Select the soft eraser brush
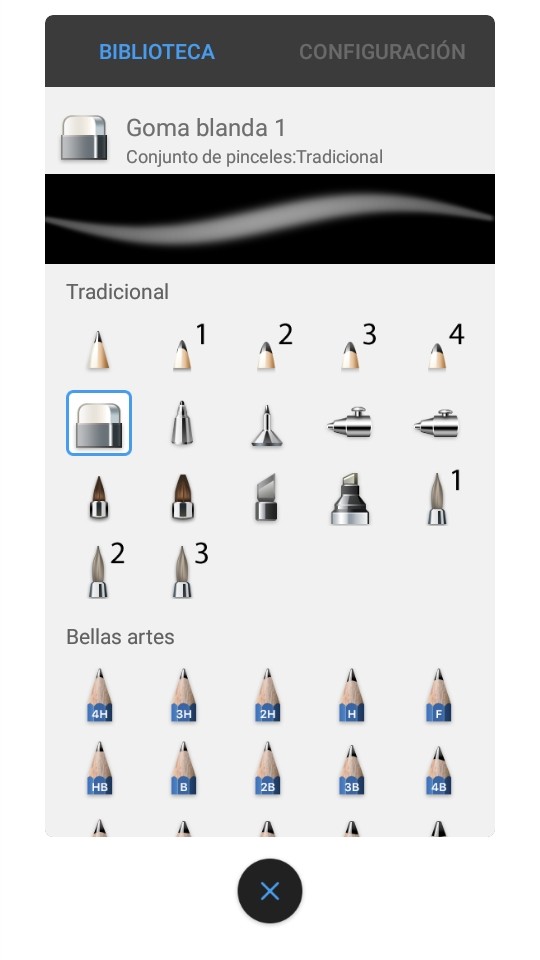This screenshot has height=960, width=540. 99,423
